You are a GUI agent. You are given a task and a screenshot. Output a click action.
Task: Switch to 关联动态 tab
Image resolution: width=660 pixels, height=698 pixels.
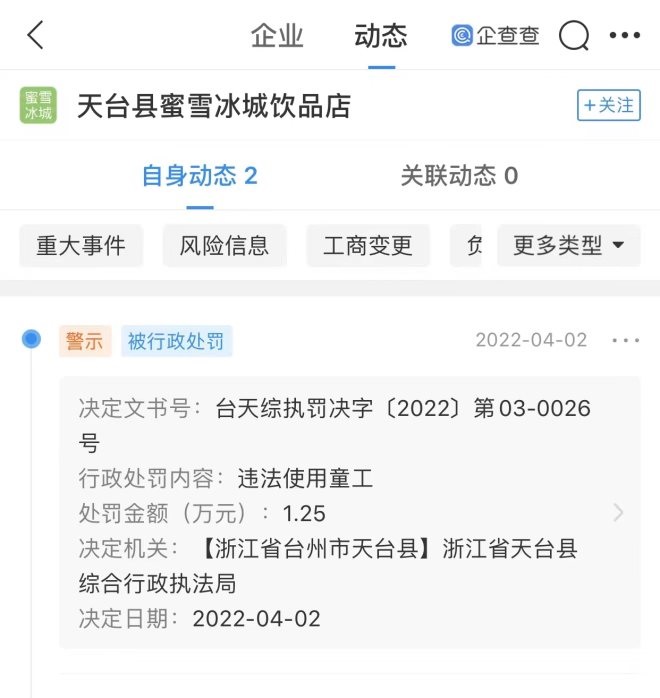[x=459, y=177]
